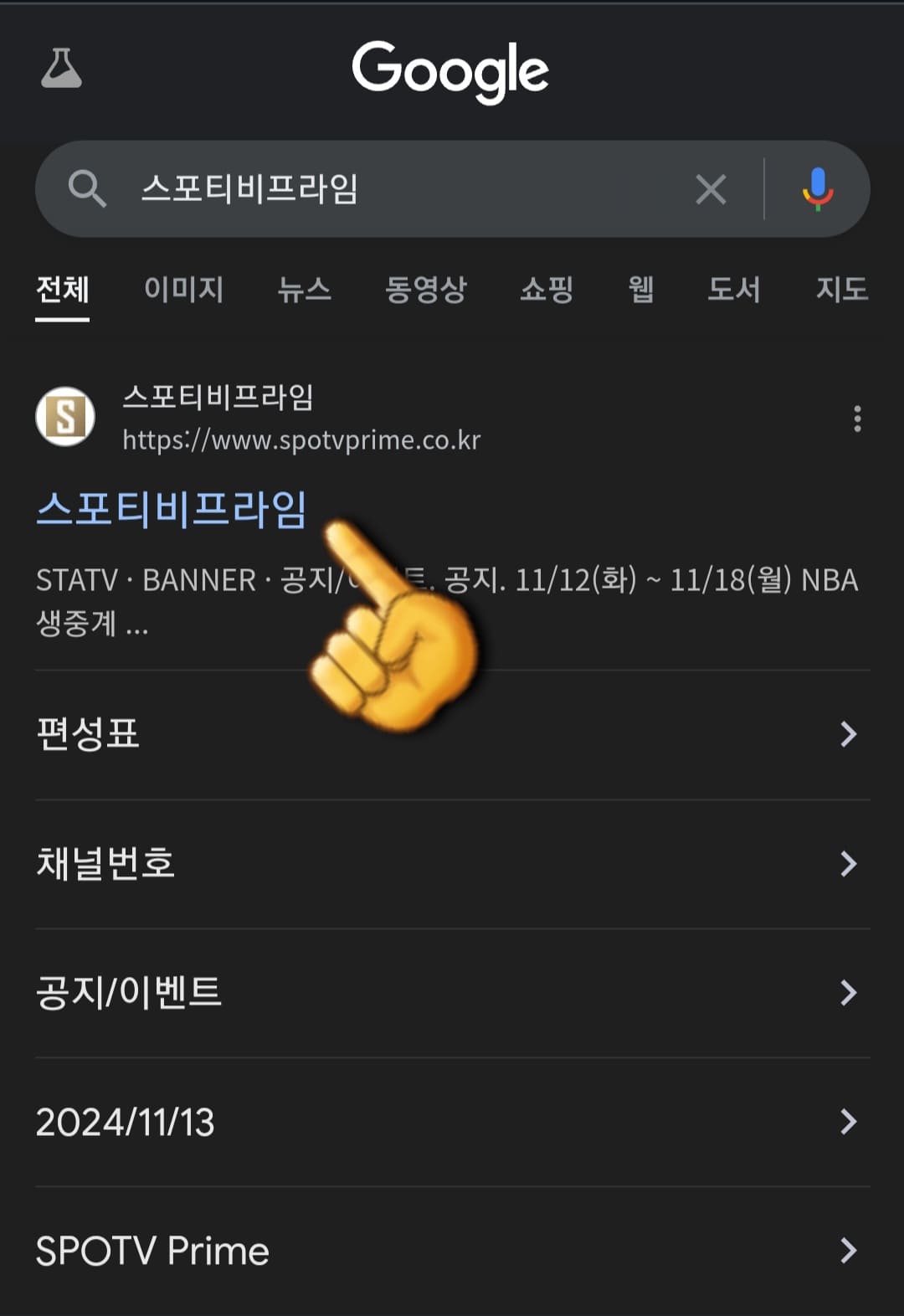904x1316 pixels.
Task: Visit the spotvprime.co.kr URL link
Action: click(300, 440)
